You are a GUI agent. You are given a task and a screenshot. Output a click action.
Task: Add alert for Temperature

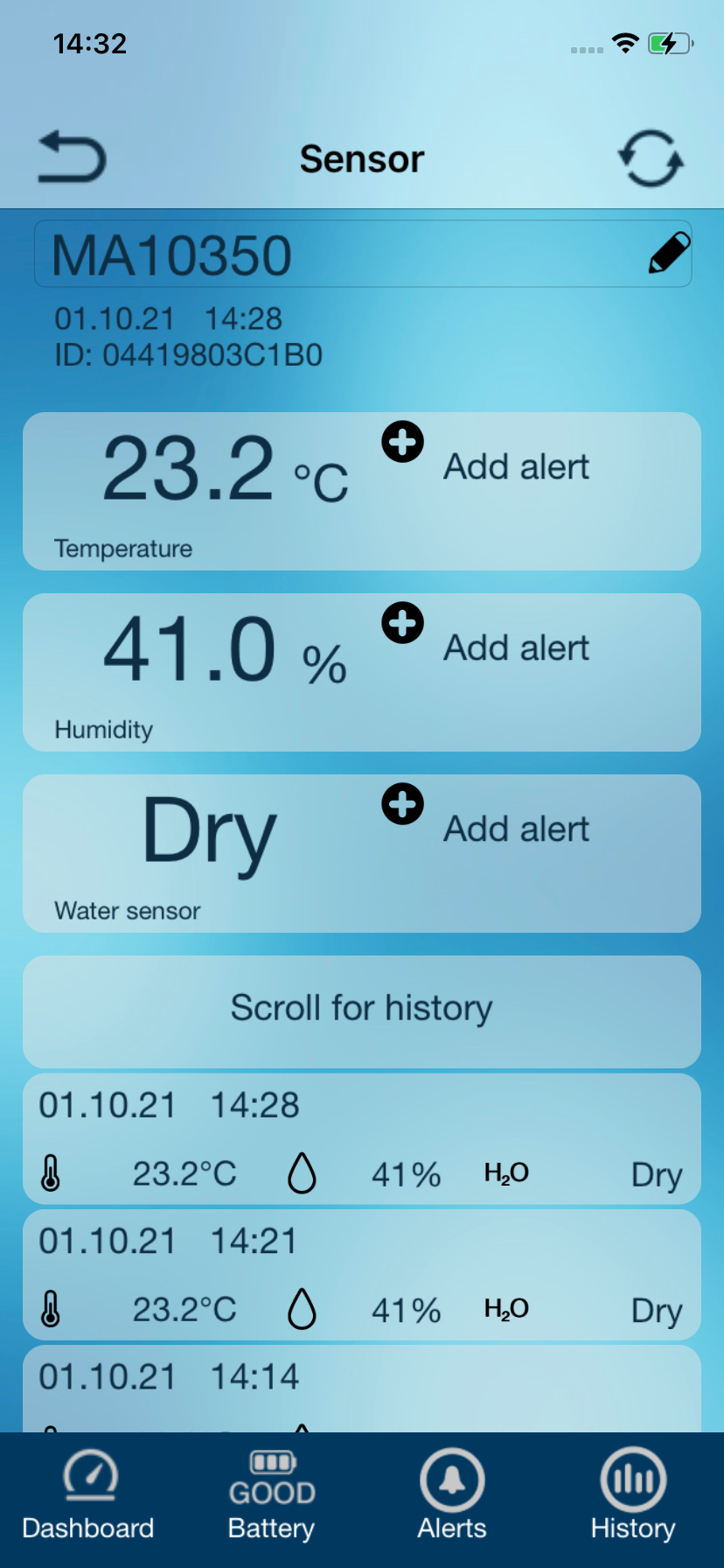tap(403, 443)
